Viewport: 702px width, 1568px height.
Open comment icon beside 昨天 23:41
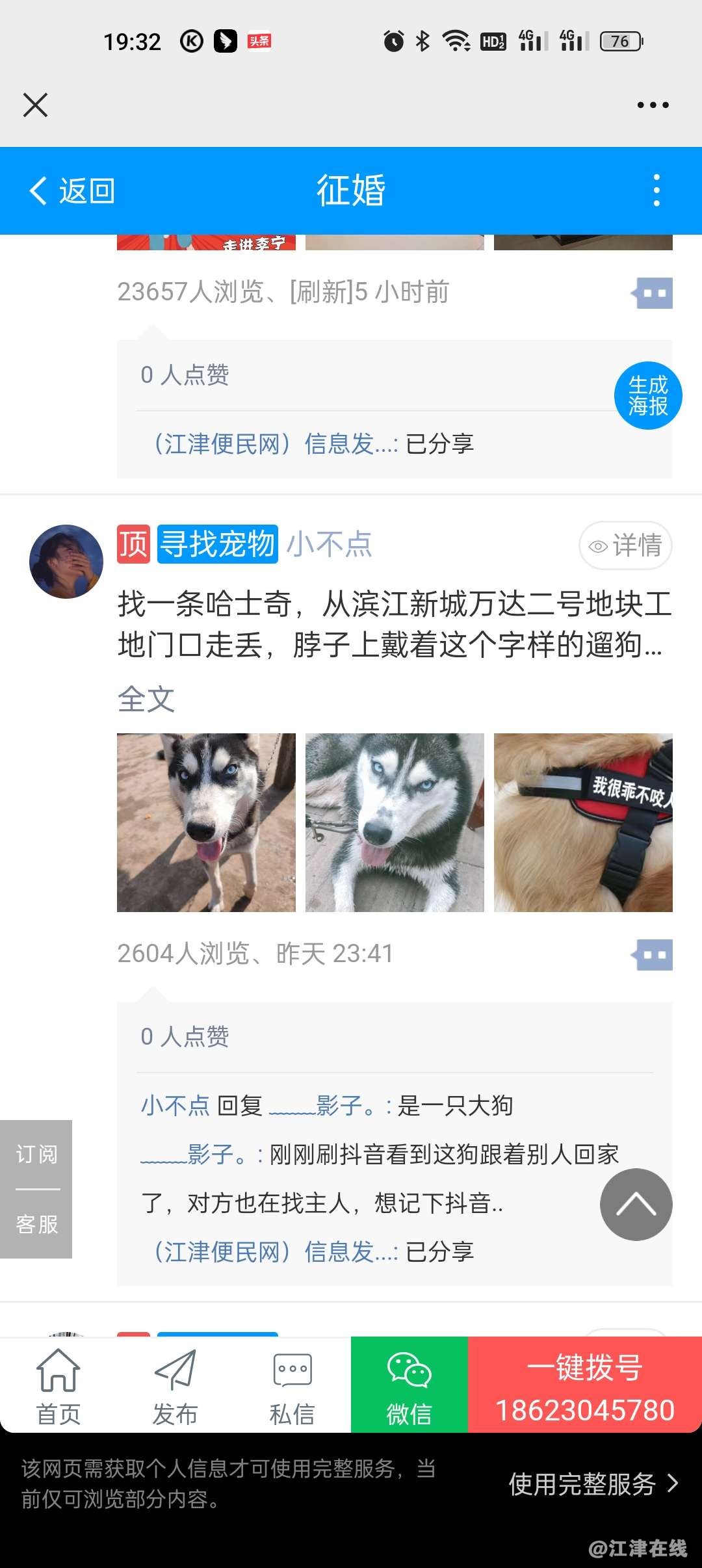tap(653, 954)
